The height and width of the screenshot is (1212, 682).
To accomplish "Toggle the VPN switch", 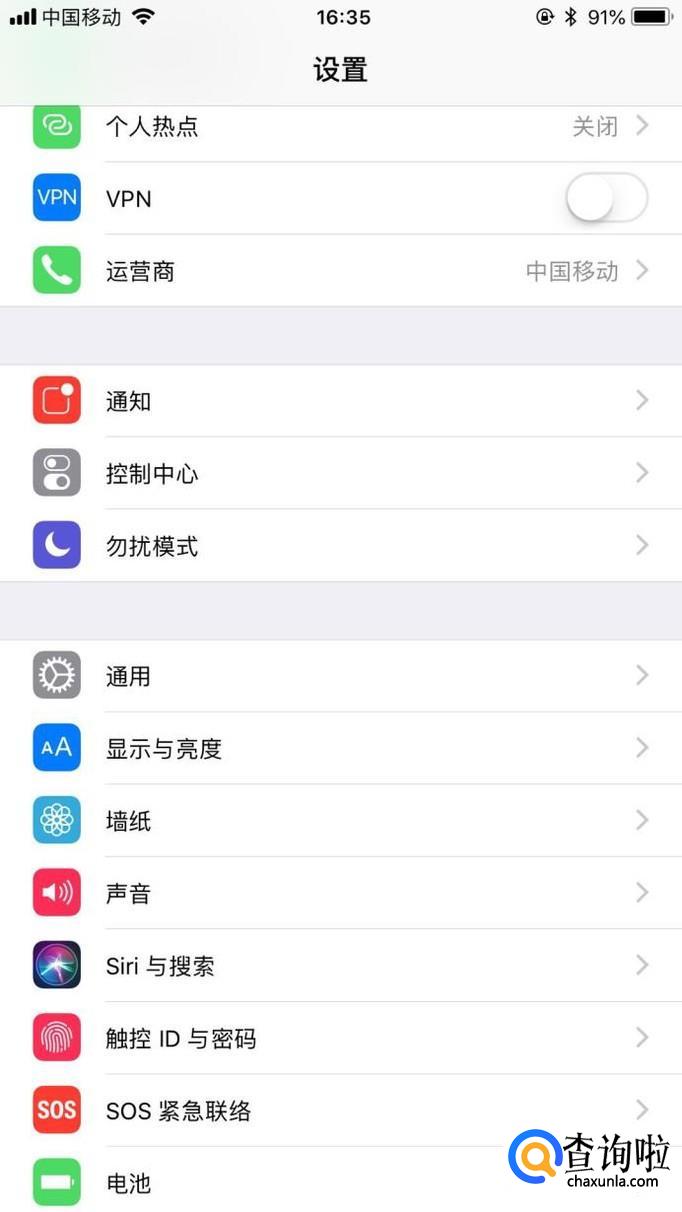I will pyautogui.click(x=606, y=199).
